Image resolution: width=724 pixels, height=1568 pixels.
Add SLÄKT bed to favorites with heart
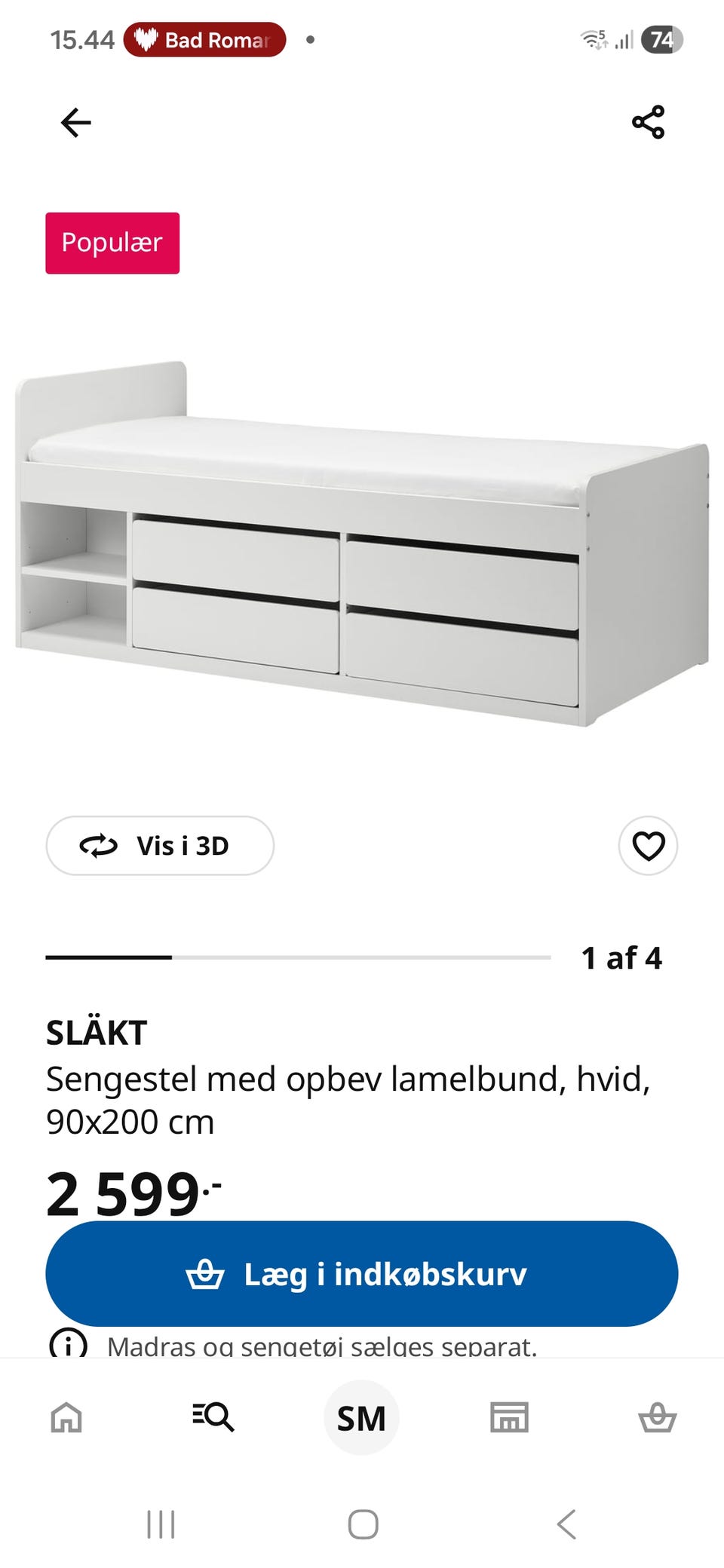click(x=647, y=846)
